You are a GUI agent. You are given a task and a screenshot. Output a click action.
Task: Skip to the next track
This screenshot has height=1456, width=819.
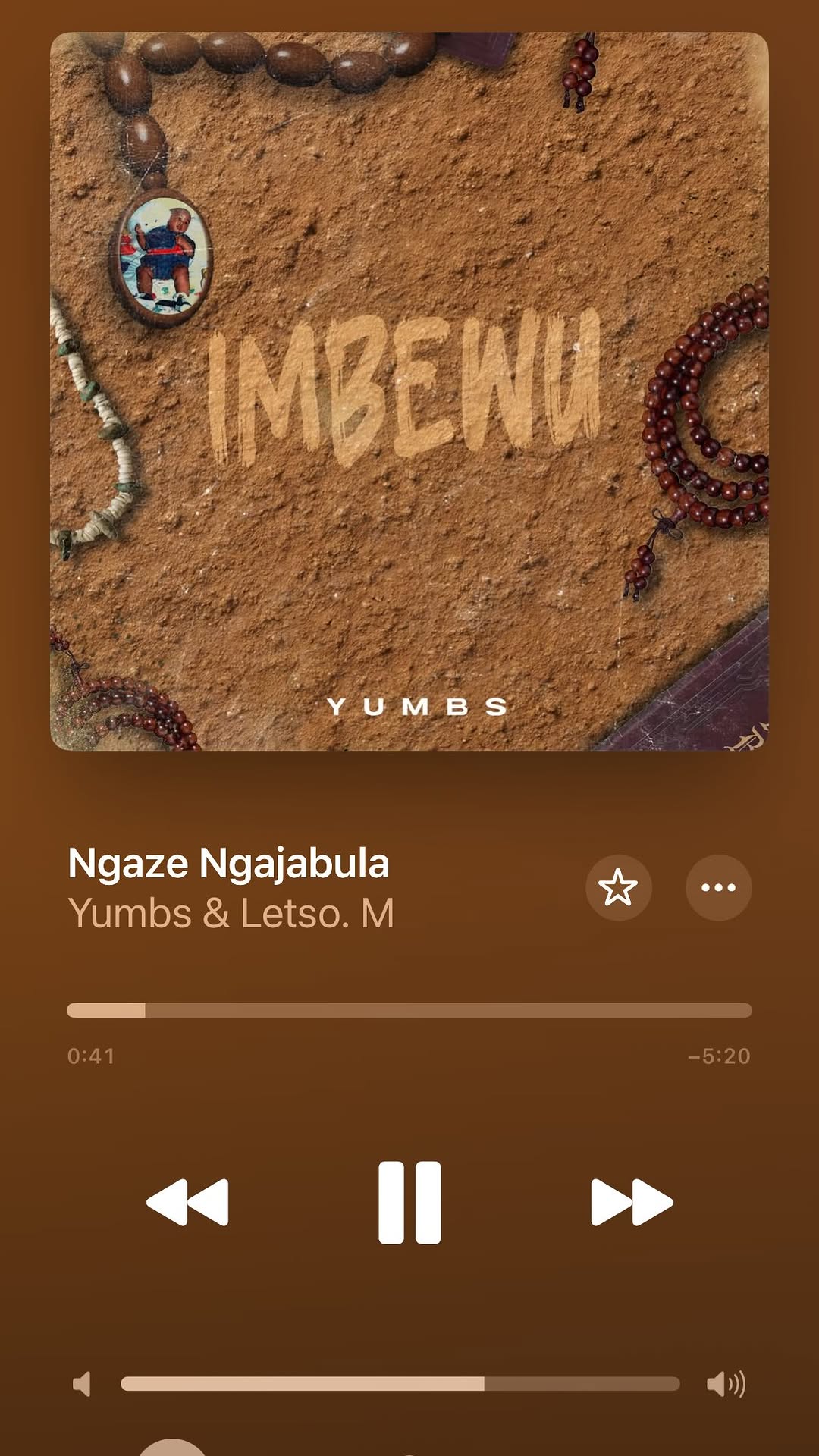pos(632,1202)
